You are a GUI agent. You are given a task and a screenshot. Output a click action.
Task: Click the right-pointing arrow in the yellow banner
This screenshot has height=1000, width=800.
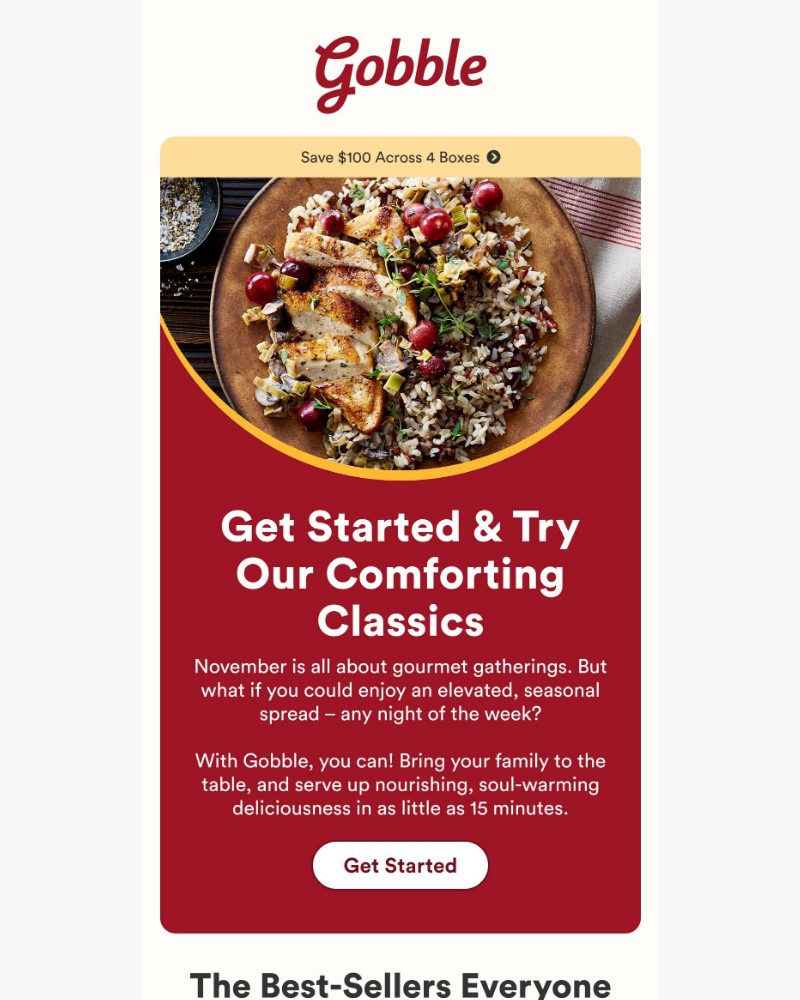(x=493, y=156)
